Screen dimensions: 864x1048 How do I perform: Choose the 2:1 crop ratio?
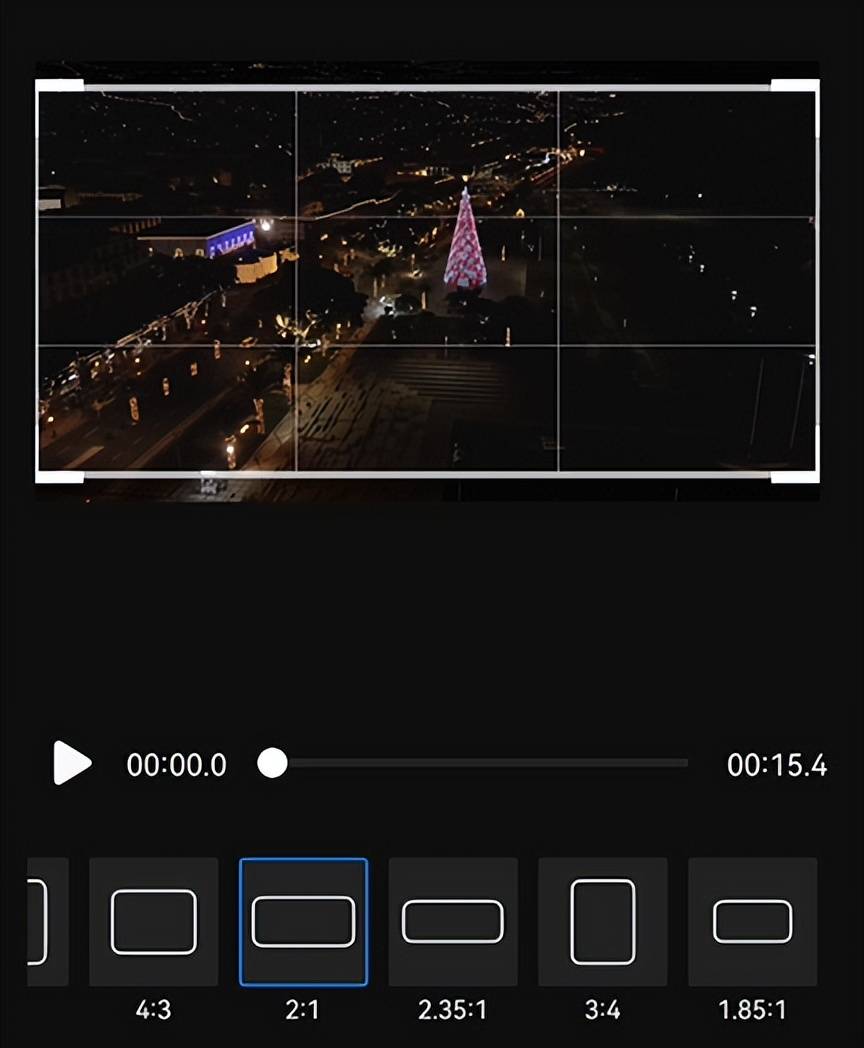tap(303, 921)
